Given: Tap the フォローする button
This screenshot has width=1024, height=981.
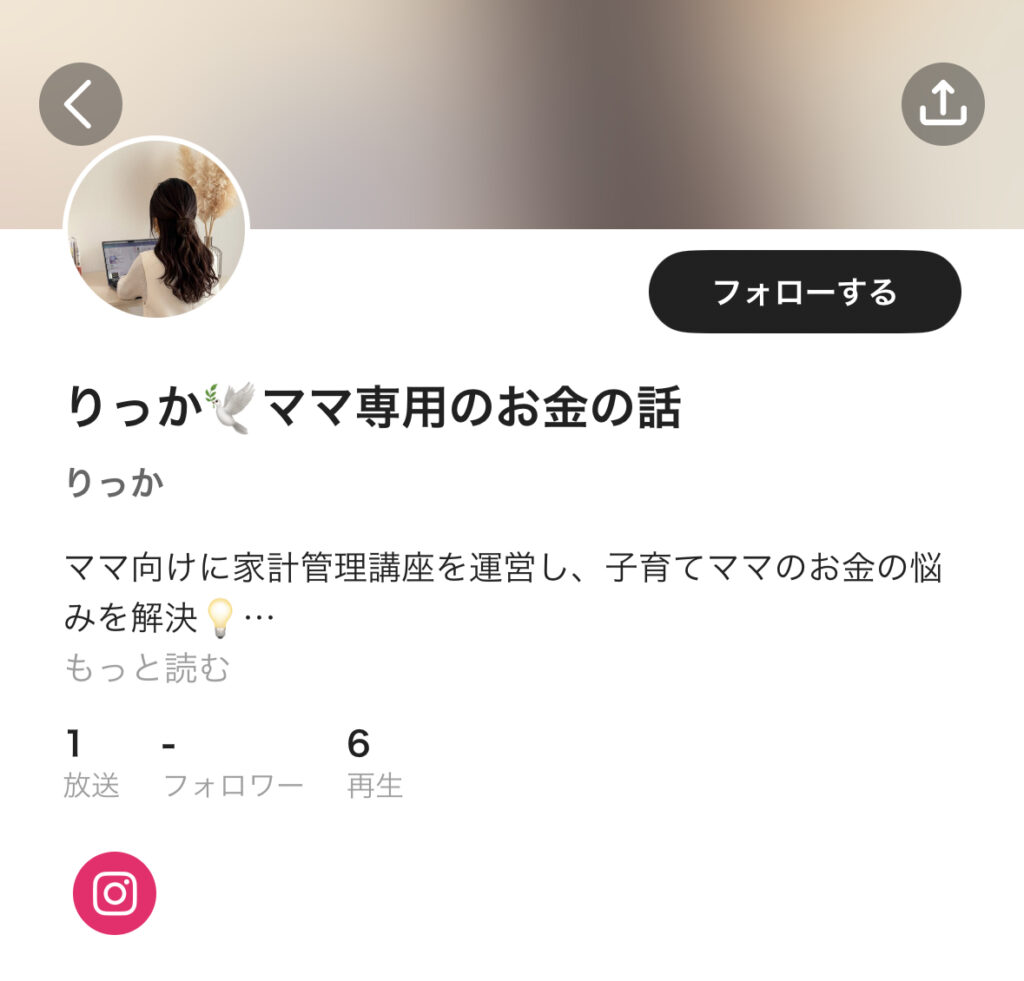Looking at the screenshot, I should 804,292.
